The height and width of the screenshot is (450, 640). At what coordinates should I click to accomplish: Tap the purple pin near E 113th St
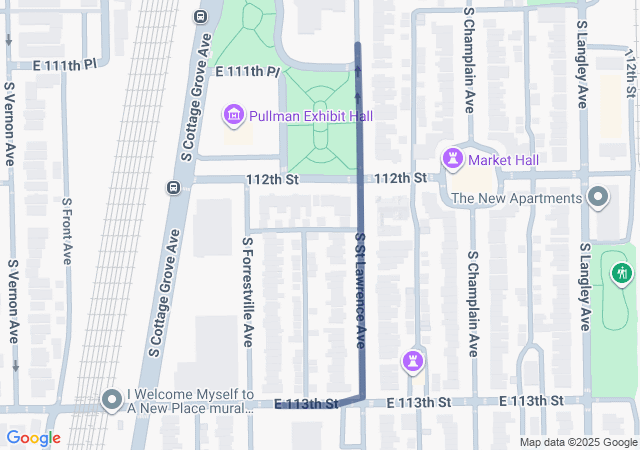click(413, 360)
